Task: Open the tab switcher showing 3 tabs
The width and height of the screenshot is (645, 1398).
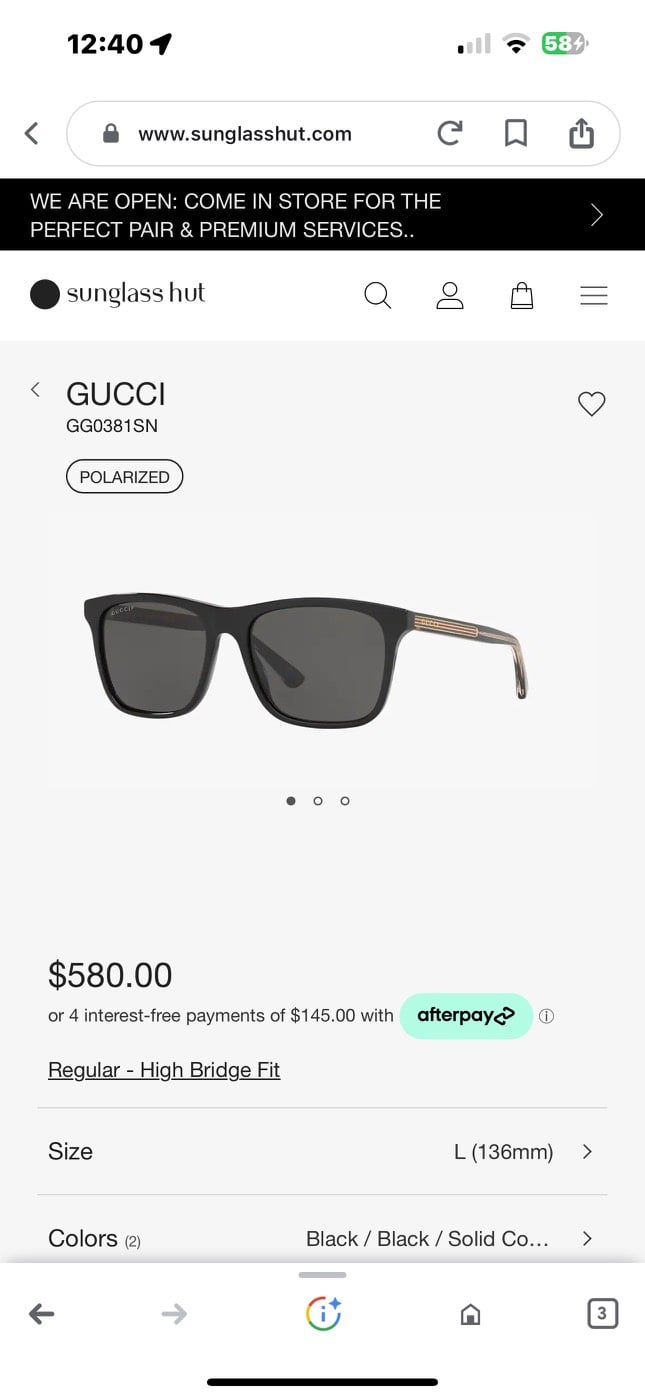Action: coord(601,1313)
